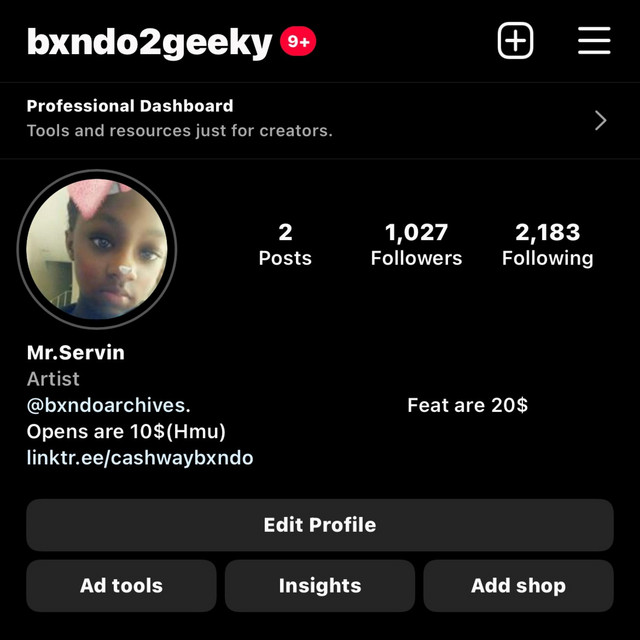The width and height of the screenshot is (640, 640).
Task: Open Ad tools
Action: [x=121, y=586]
